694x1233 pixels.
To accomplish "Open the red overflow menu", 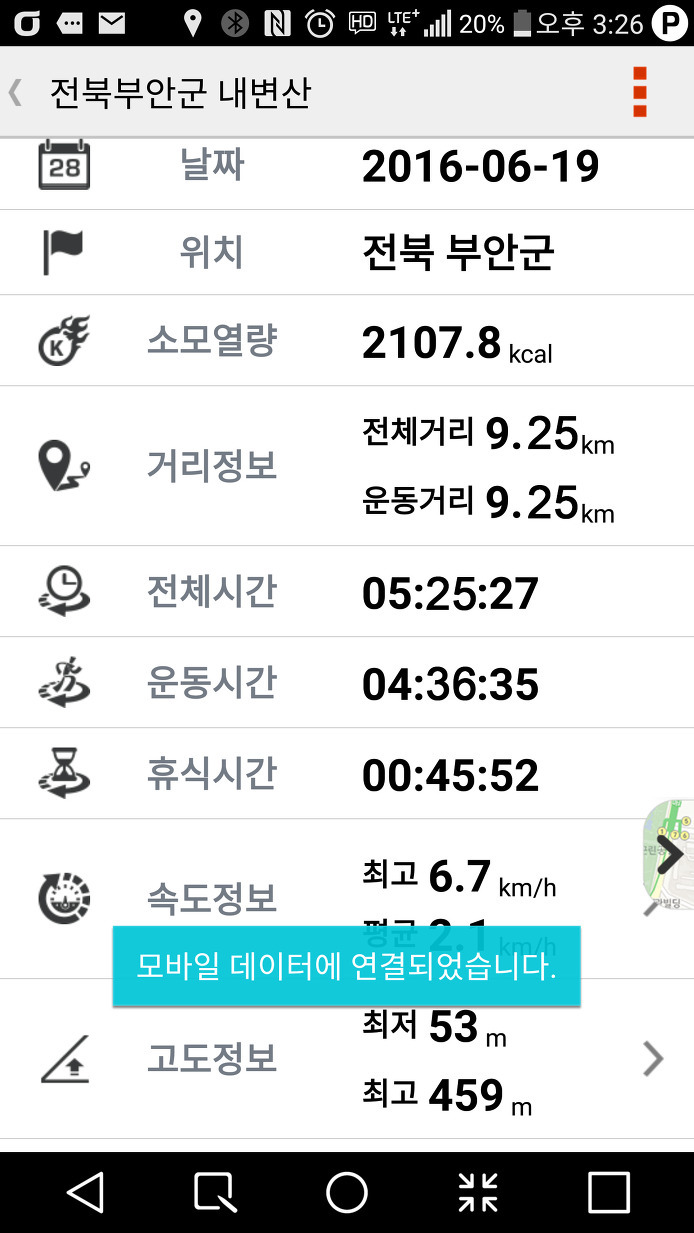I will [x=640, y=92].
